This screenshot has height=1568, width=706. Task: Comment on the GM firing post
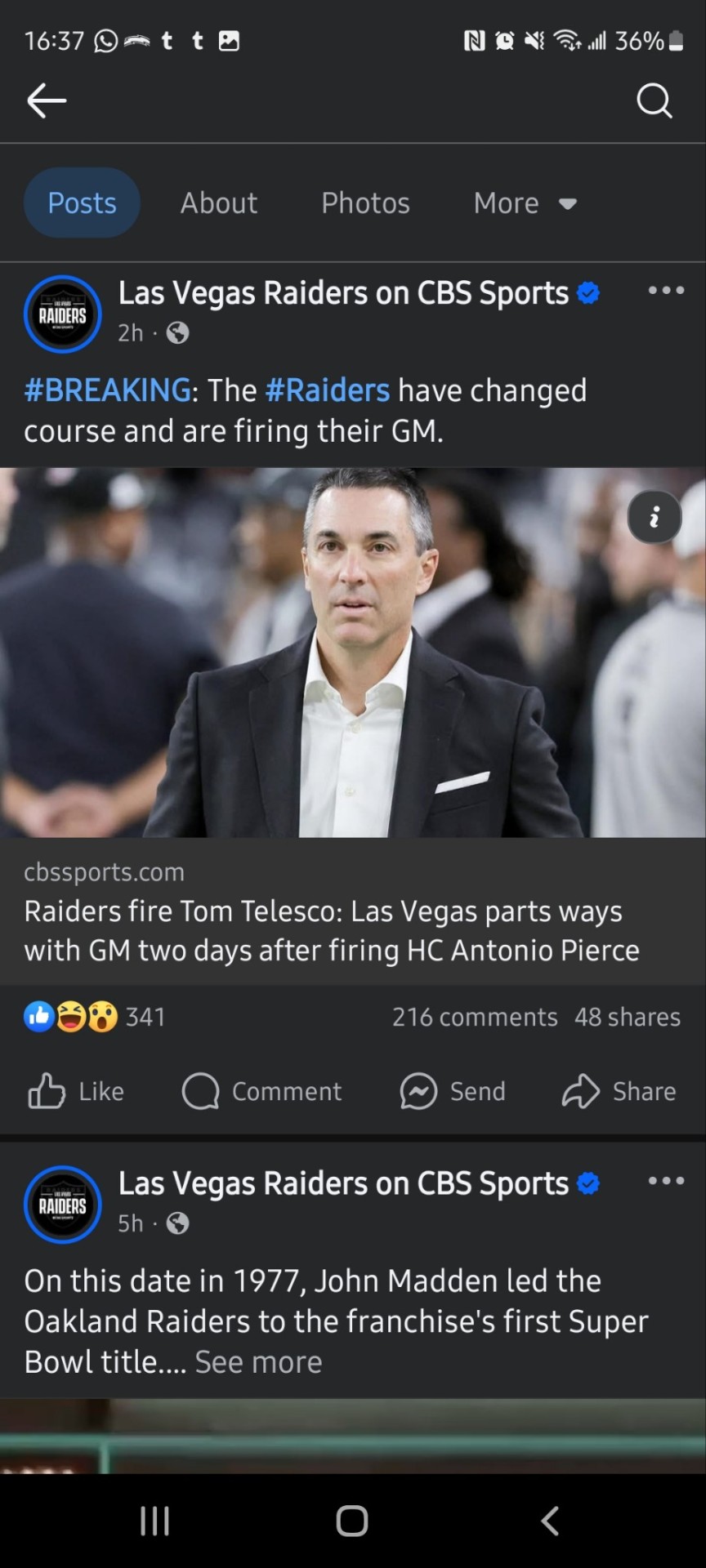tap(262, 1091)
